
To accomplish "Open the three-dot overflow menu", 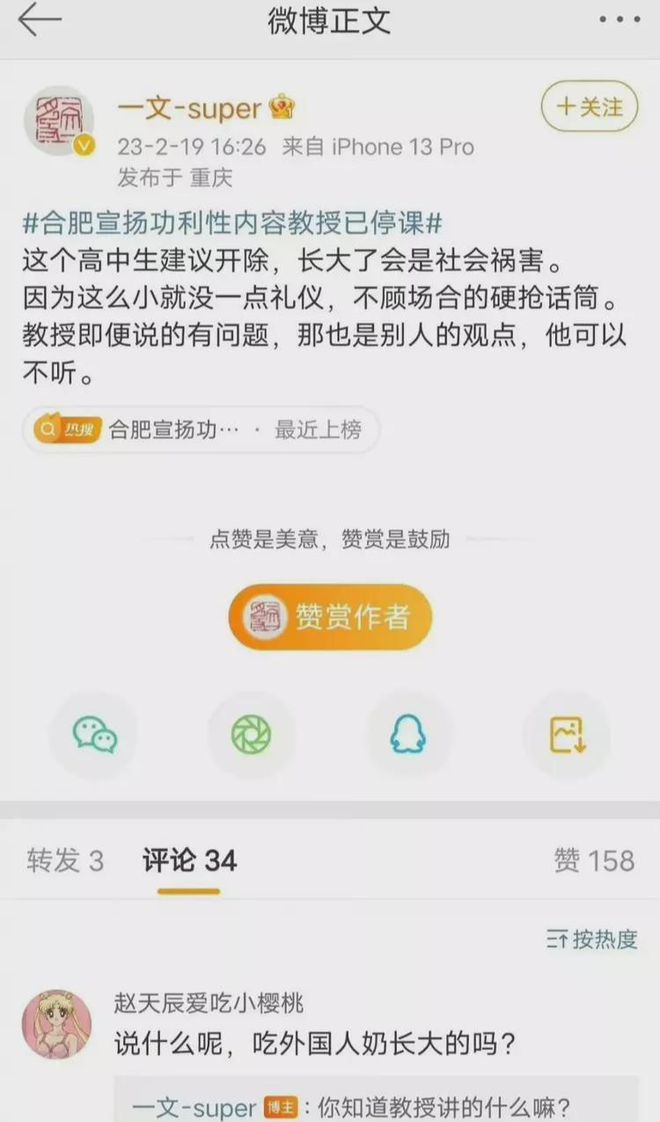I will click(619, 20).
